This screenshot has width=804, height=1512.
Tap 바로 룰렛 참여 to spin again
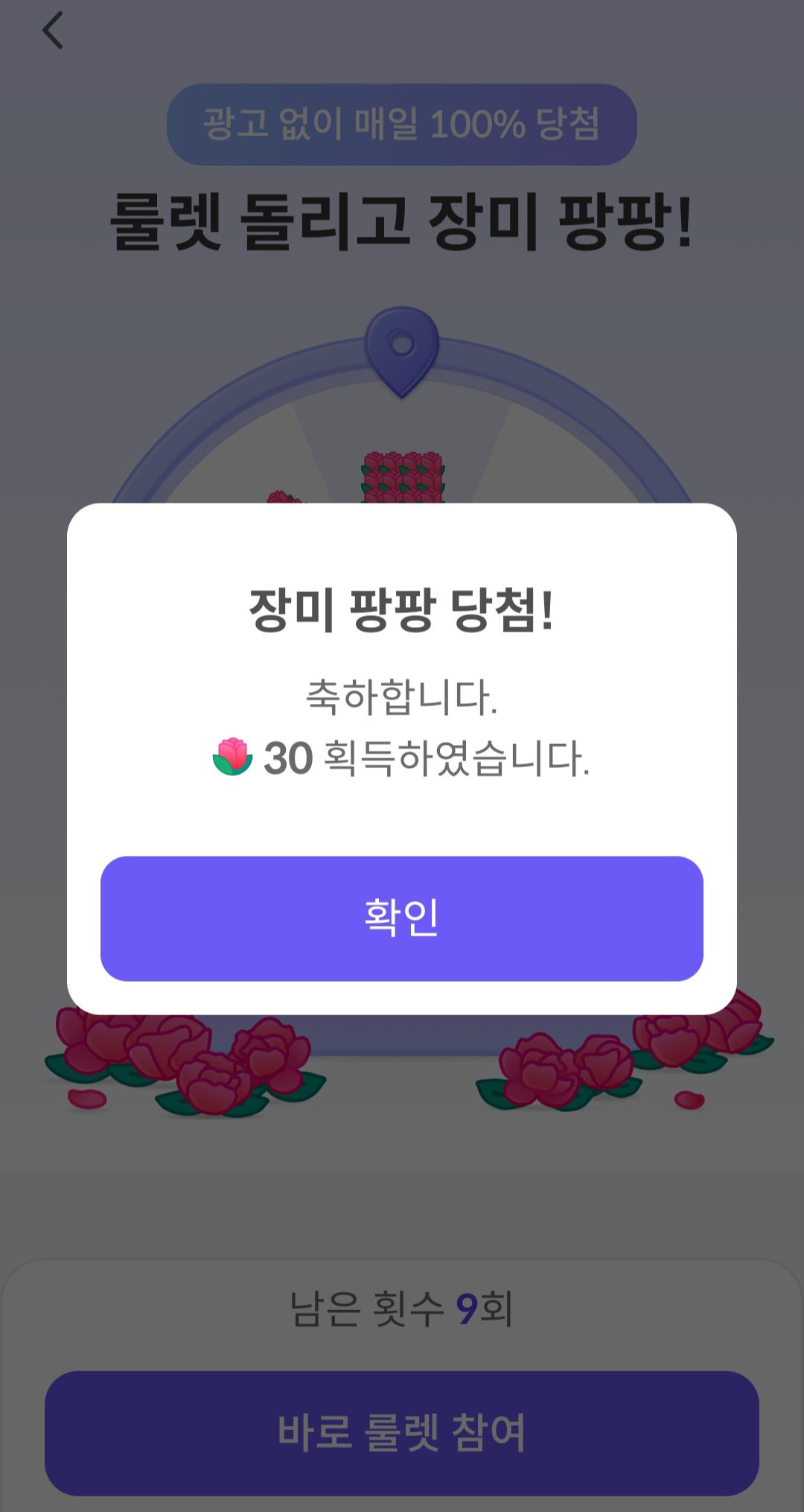[x=402, y=1433]
